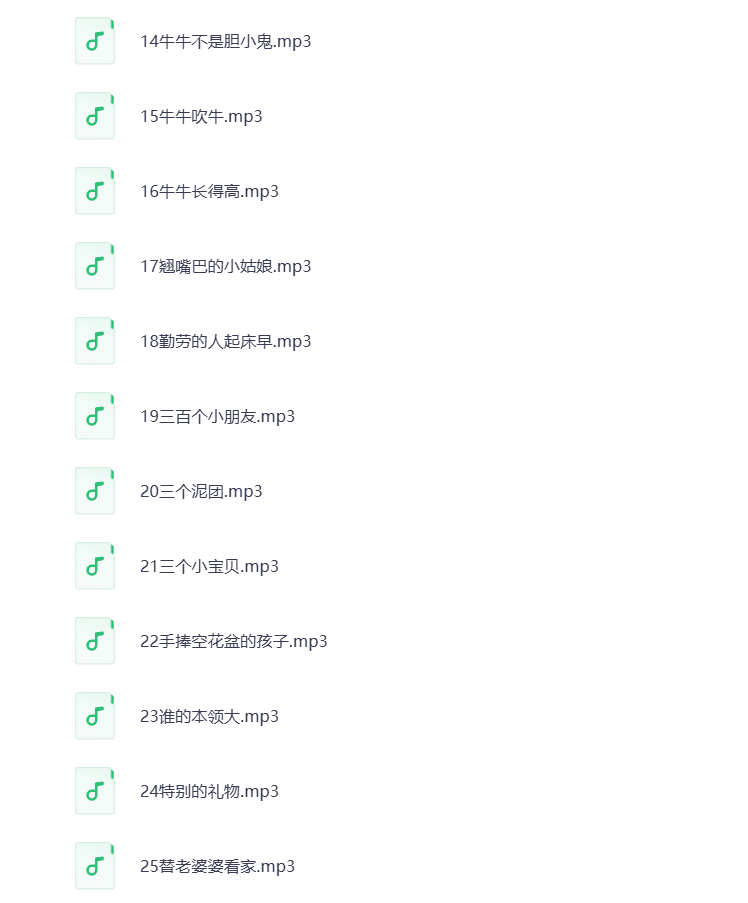Click the music icon beside 15牛牛吹牛.mp3
This screenshot has width=748, height=903.
[94, 115]
